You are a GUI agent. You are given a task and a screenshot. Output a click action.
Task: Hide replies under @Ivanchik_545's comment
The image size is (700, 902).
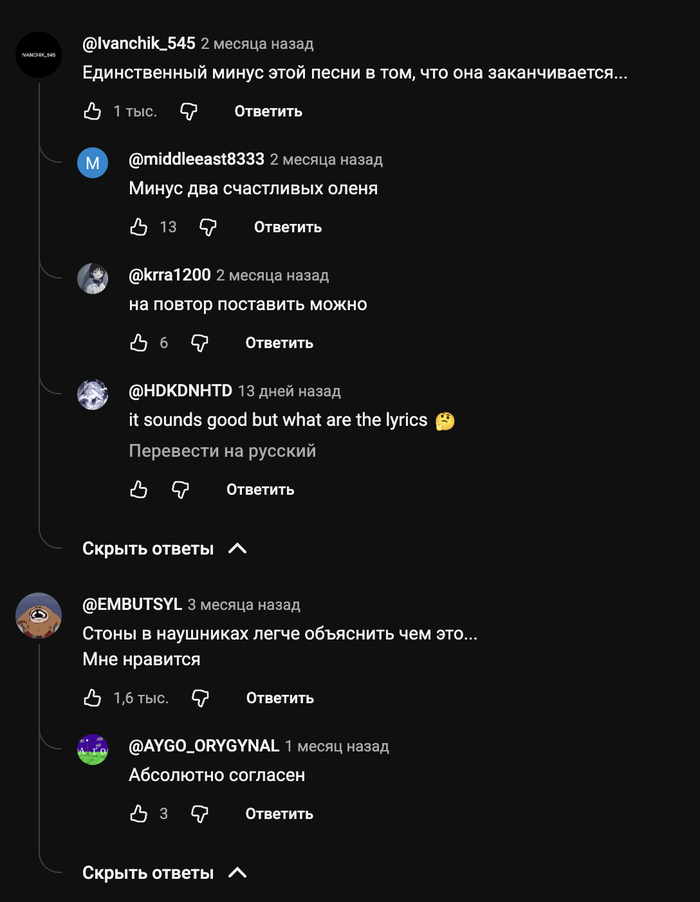164,548
